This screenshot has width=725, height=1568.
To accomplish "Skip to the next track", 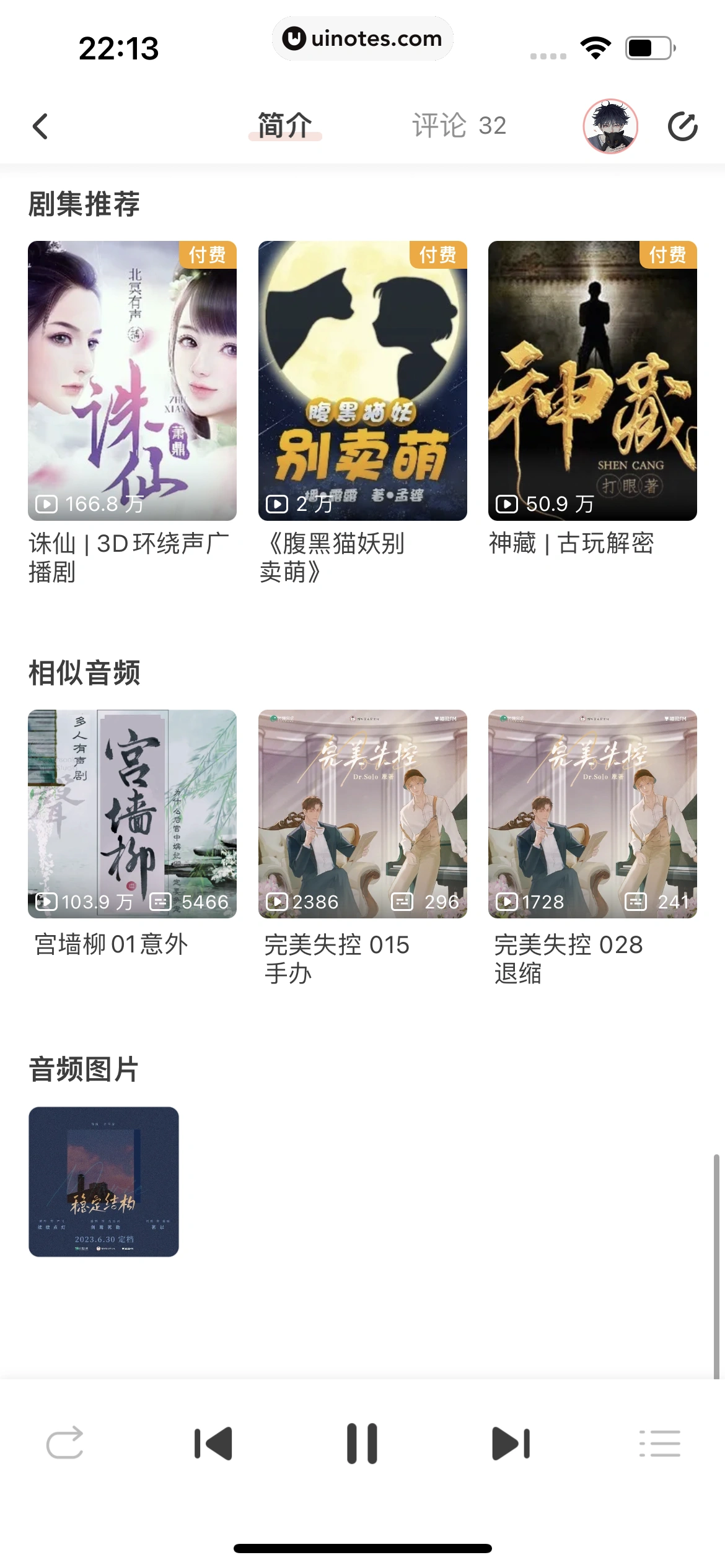I will pyautogui.click(x=511, y=1443).
